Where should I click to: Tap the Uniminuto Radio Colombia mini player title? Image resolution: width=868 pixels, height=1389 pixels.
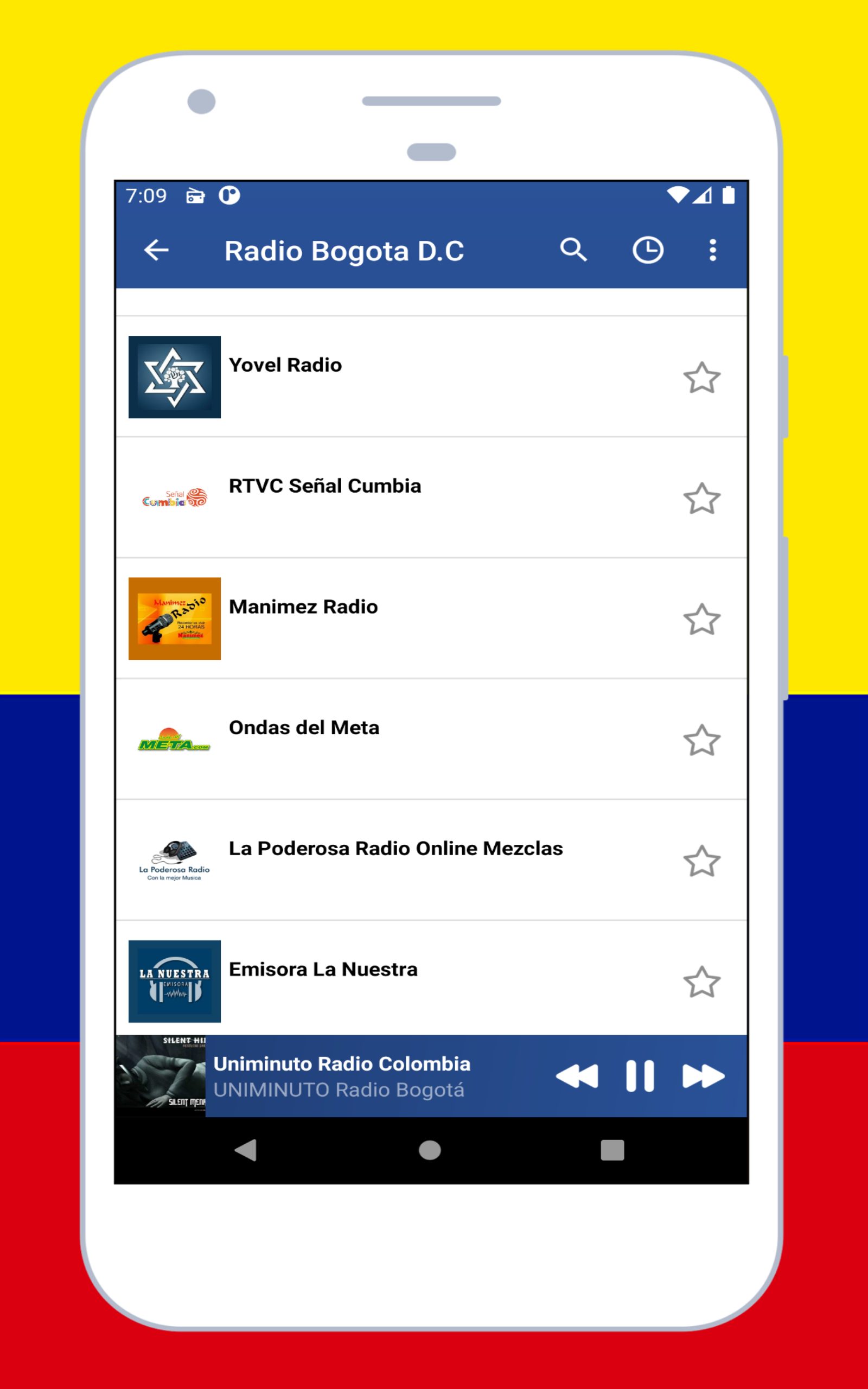(342, 1063)
